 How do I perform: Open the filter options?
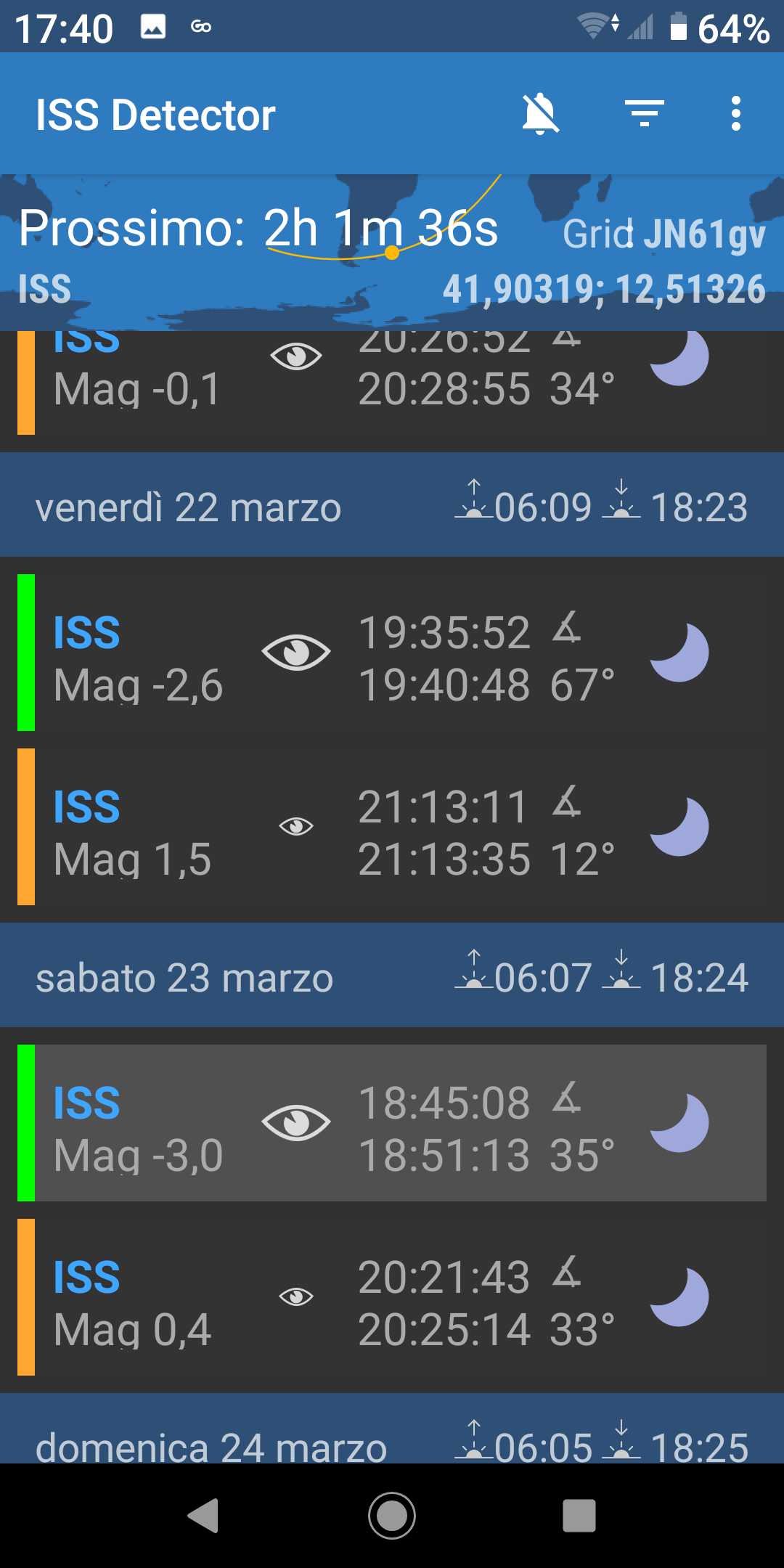(x=645, y=114)
